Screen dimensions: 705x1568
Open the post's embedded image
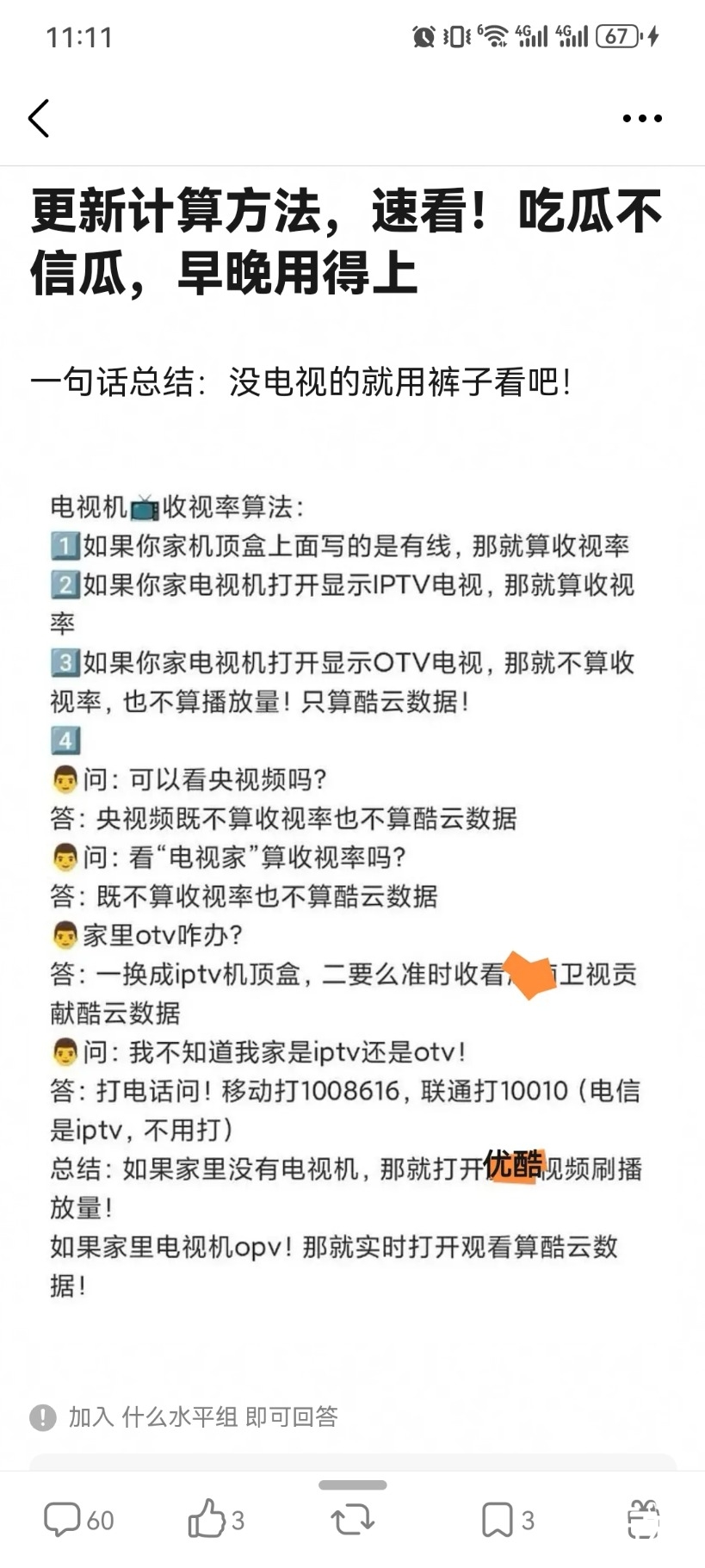[344, 896]
